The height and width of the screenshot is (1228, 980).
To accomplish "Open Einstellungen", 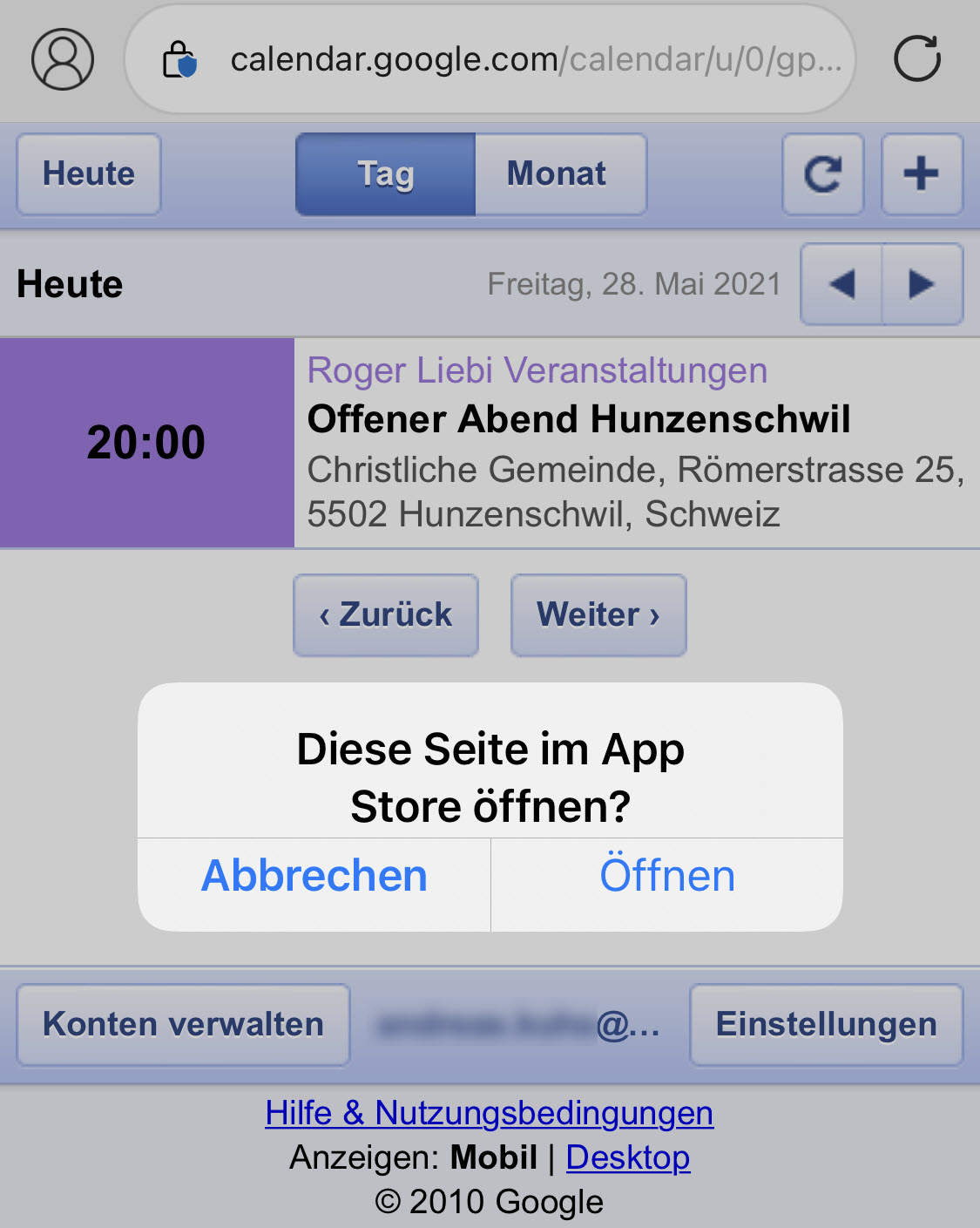I will (826, 1024).
